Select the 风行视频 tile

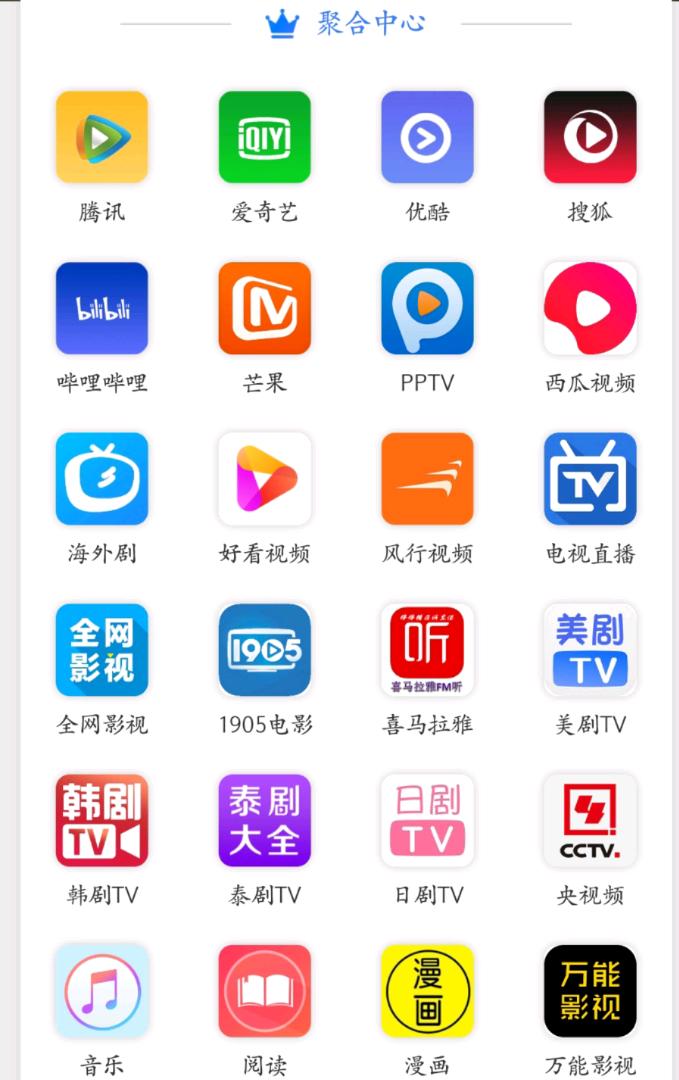click(427, 479)
